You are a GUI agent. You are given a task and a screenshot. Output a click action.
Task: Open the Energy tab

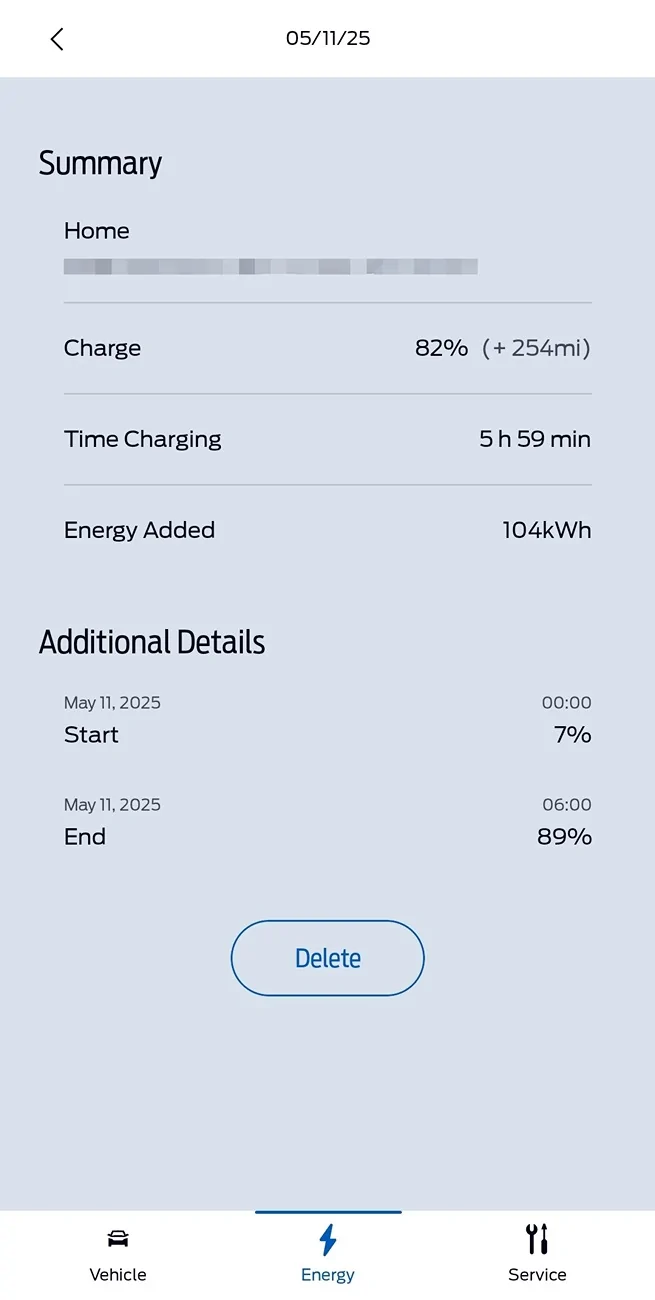coord(327,1254)
